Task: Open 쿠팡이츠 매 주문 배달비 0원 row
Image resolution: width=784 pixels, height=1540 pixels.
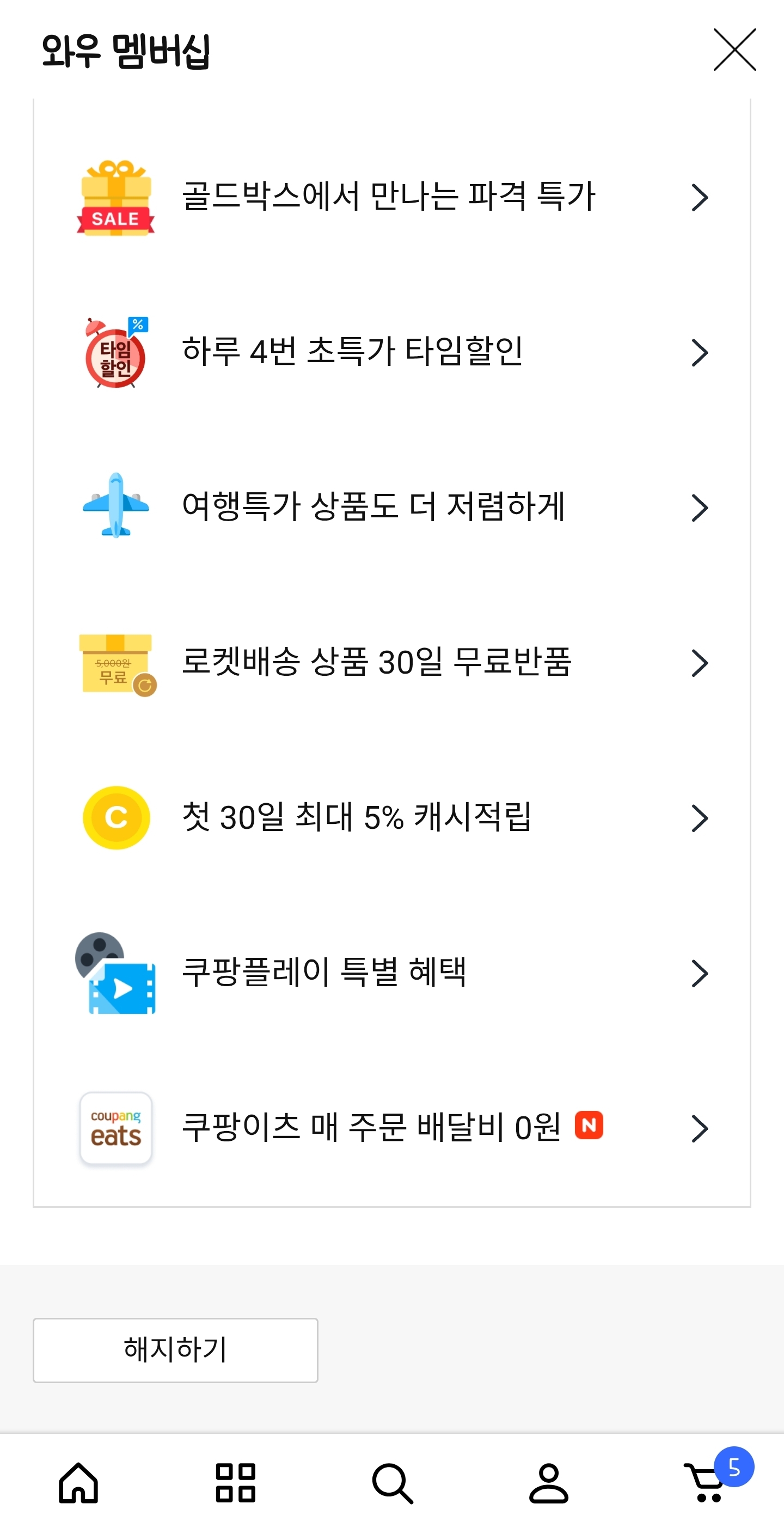Action: (x=392, y=1128)
